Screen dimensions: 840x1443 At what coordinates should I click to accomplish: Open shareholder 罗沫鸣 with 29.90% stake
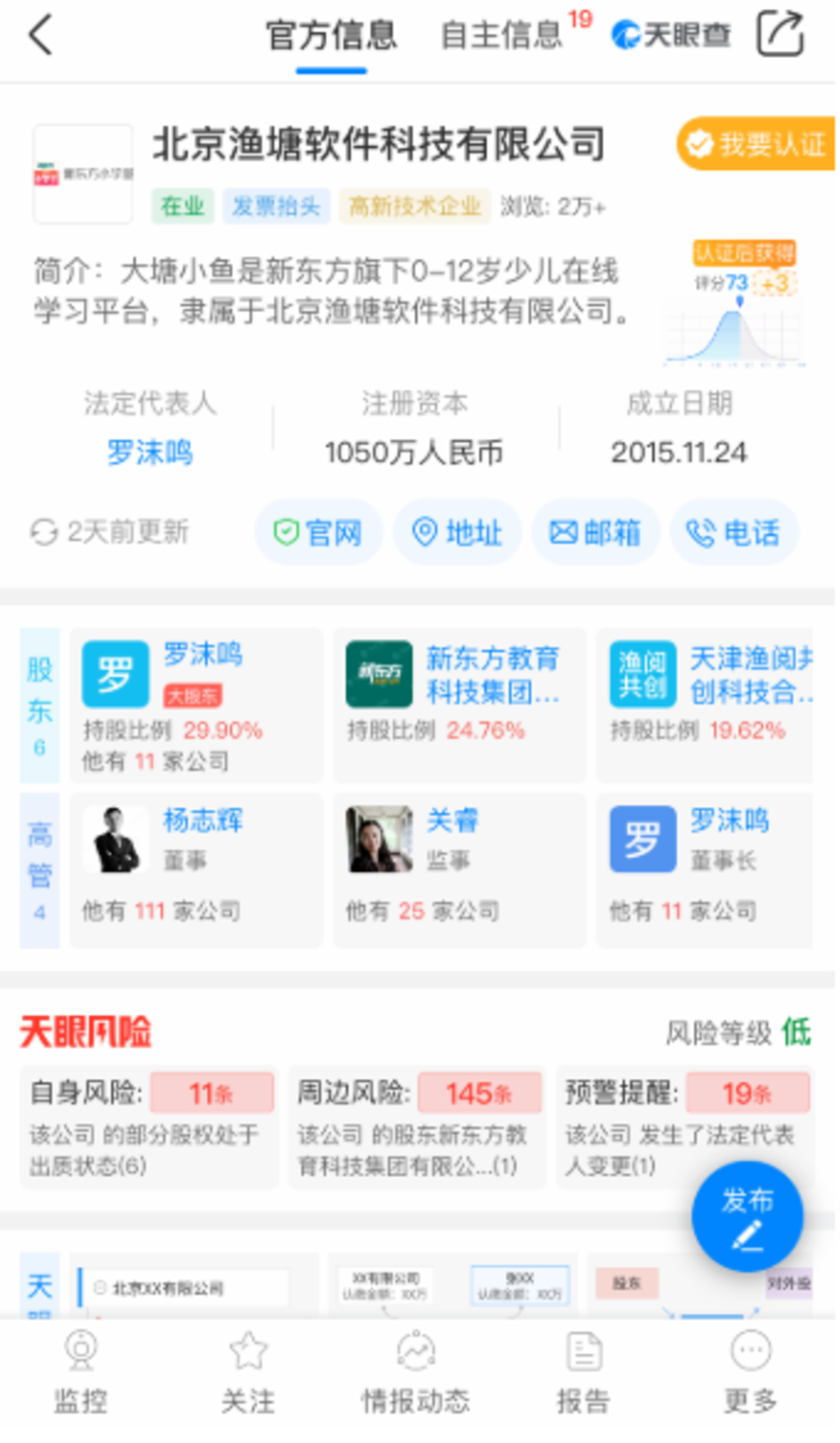[x=196, y=704]
